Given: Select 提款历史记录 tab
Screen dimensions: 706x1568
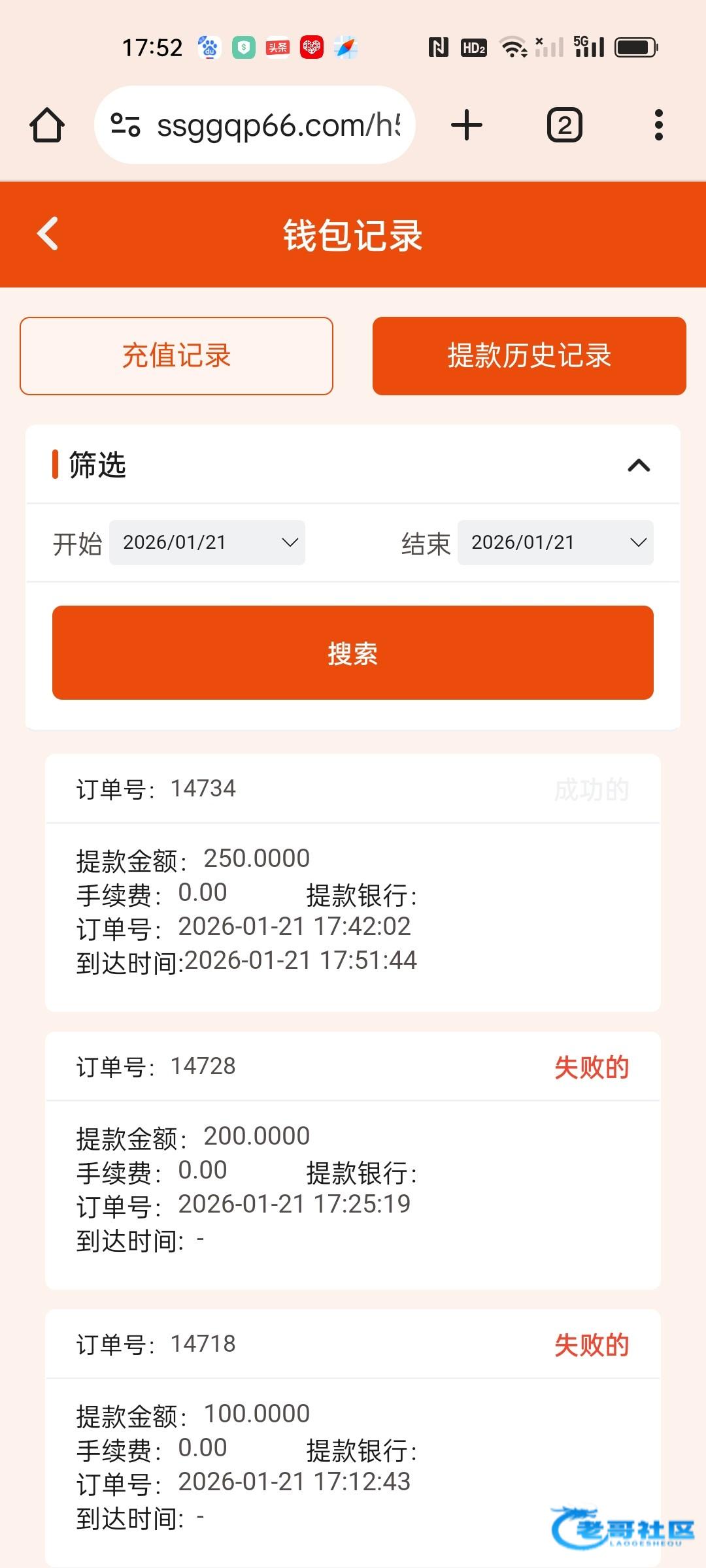Looking at the screenshot, I should [529, 356].
